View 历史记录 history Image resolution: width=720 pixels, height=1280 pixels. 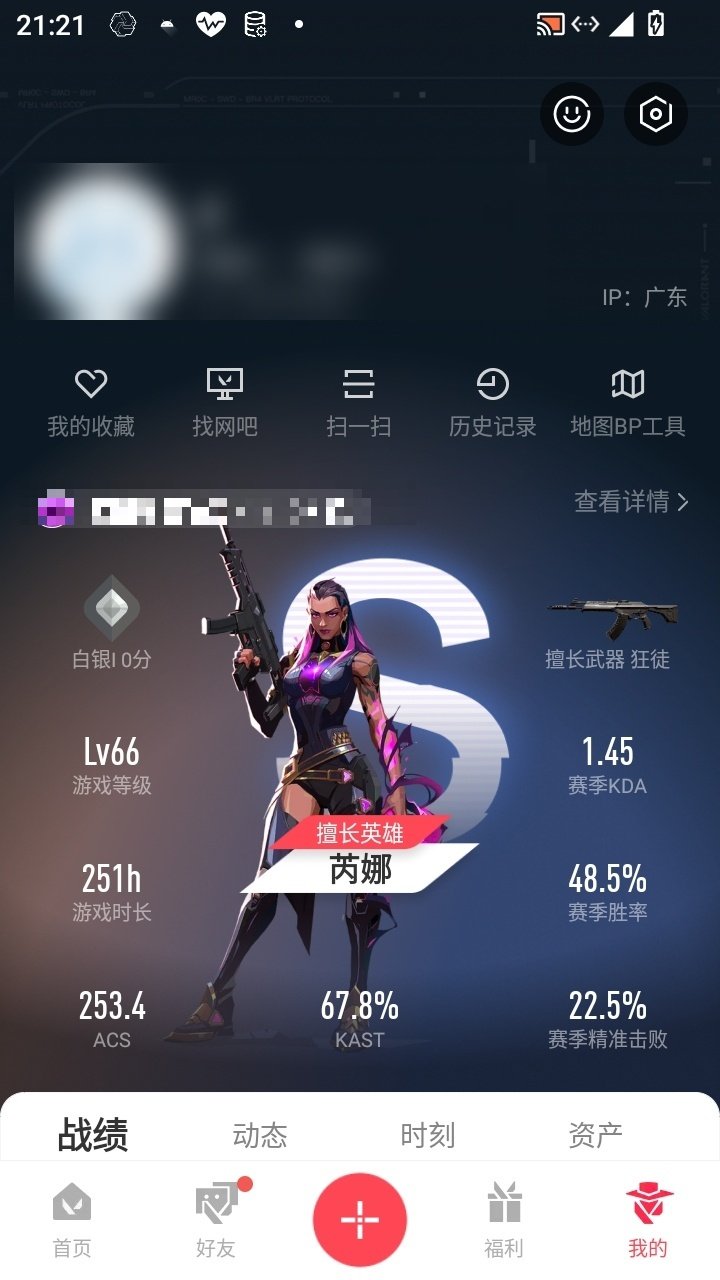493,398
